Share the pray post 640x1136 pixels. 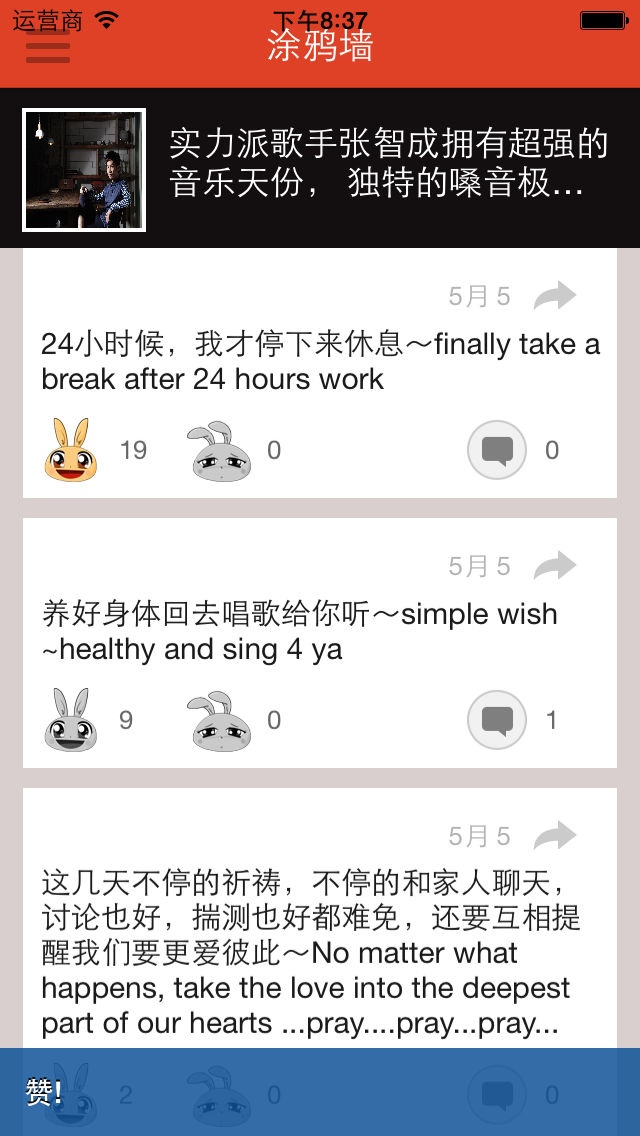pyautogui.click(x=555, y=836)
